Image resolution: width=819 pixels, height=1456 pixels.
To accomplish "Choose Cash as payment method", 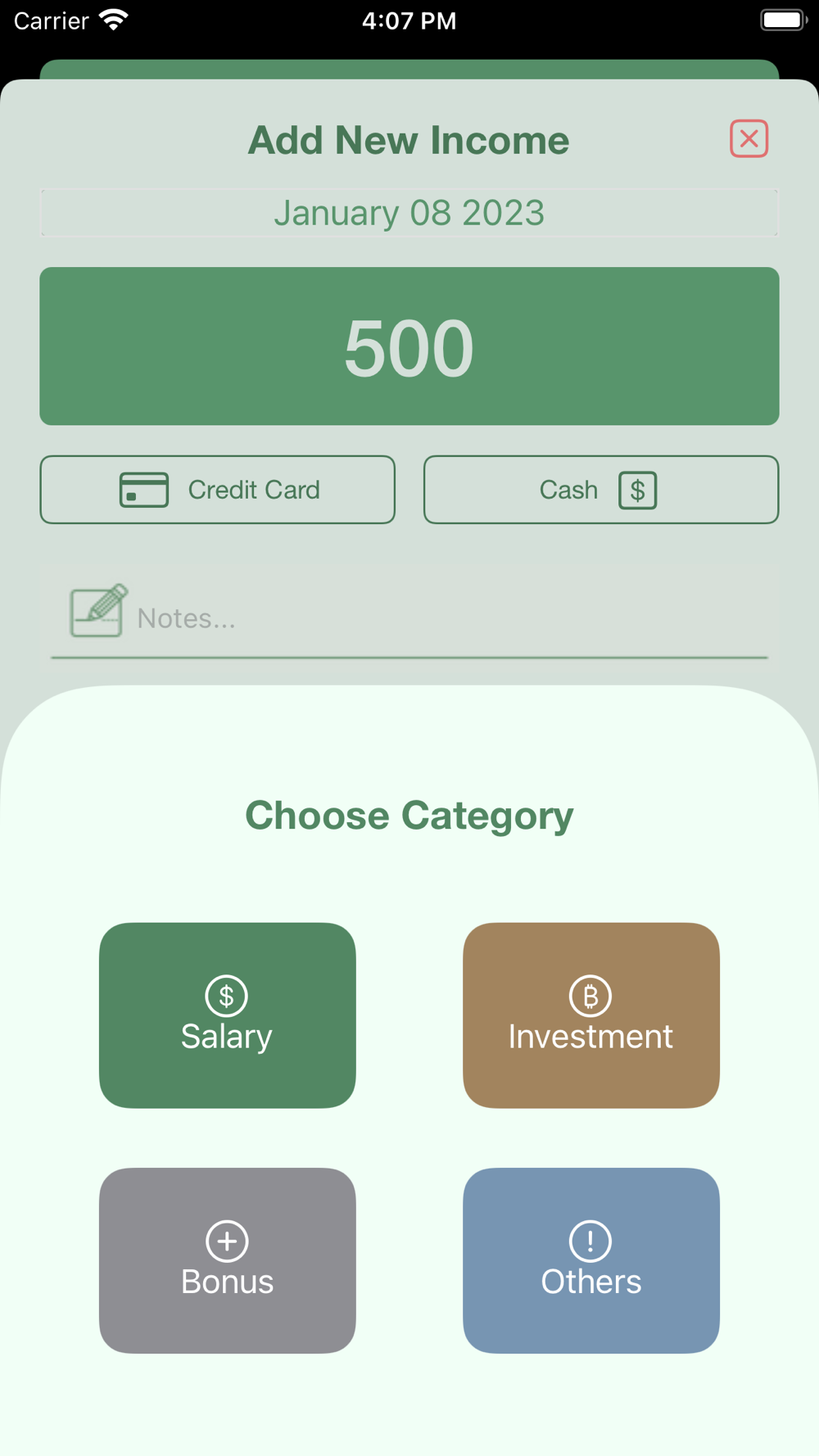I will pyautogui.click(x=601, y=490).
